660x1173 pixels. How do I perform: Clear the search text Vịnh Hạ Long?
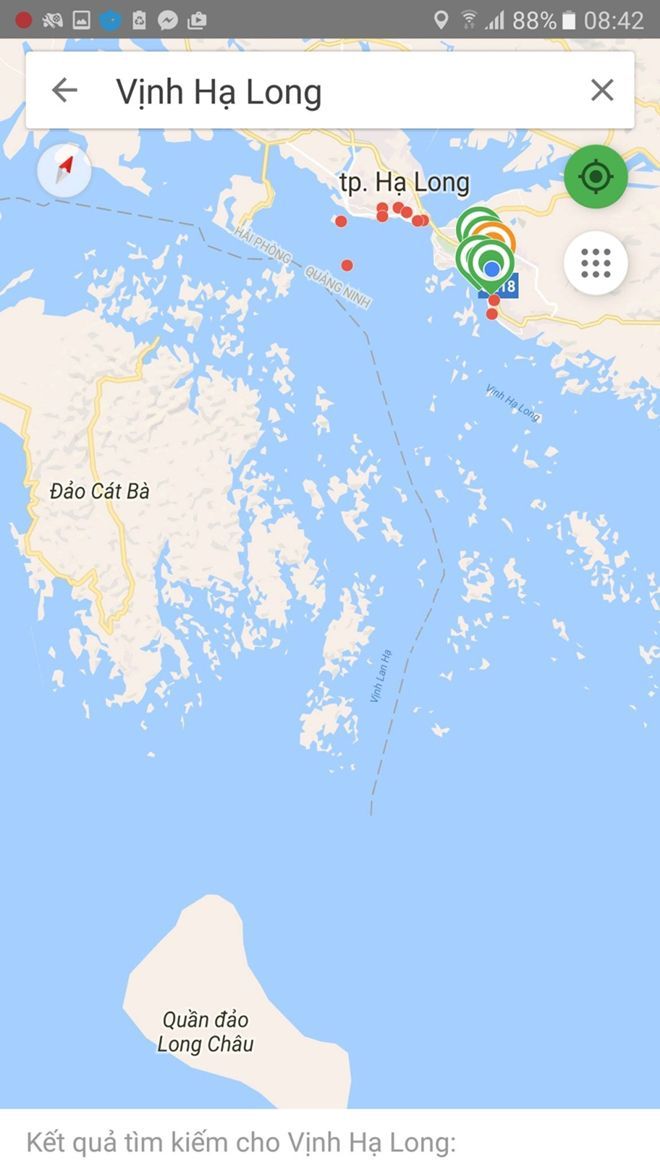602,90
